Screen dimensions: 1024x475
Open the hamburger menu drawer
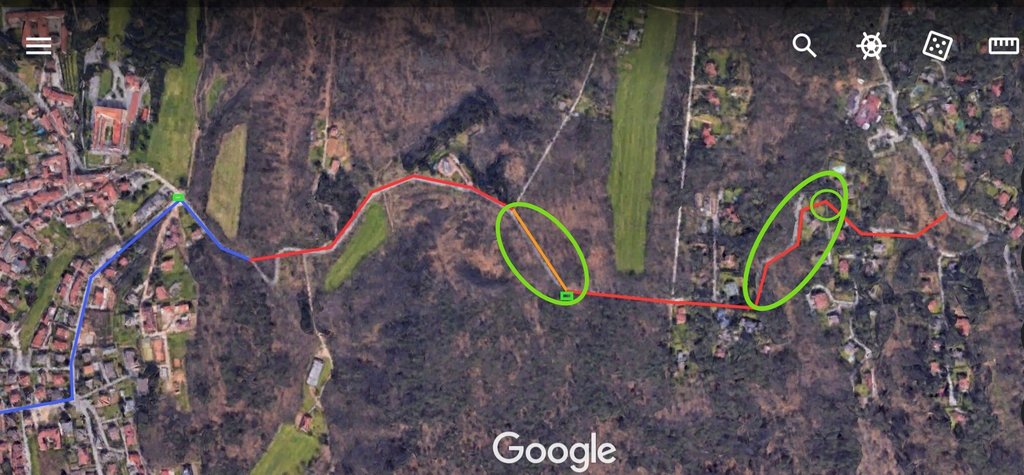(39, 45)
